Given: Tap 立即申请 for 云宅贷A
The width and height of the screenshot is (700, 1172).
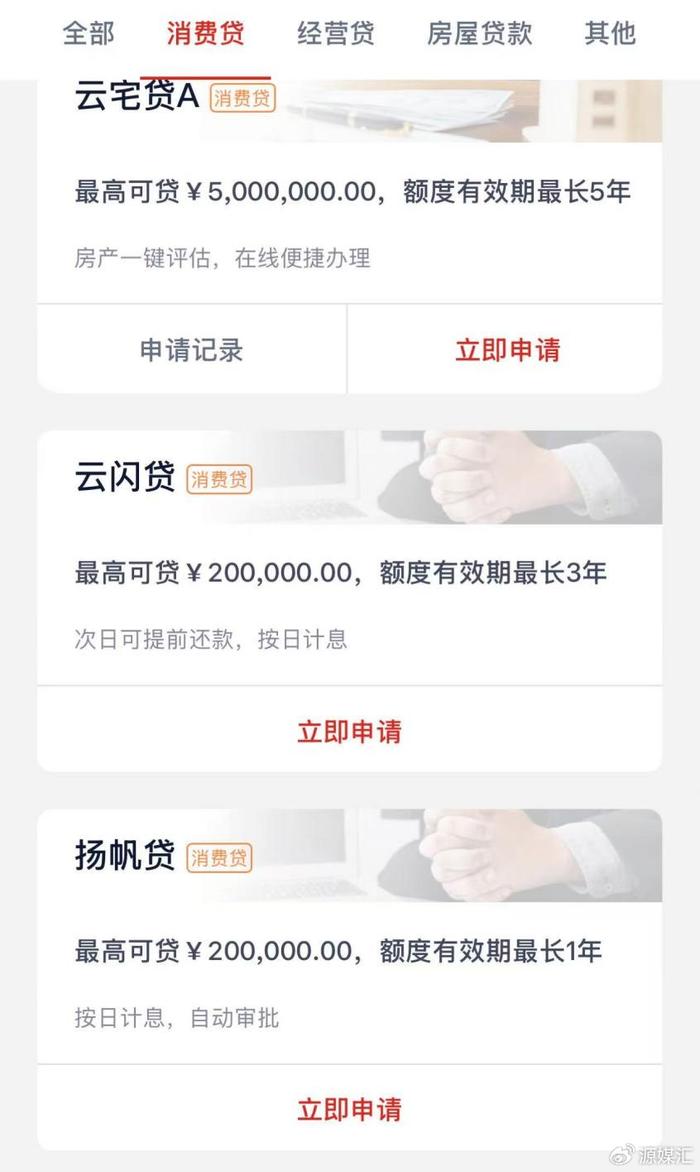Looking at the screenshot, I should pyautogui.click(x=507, y=350).
